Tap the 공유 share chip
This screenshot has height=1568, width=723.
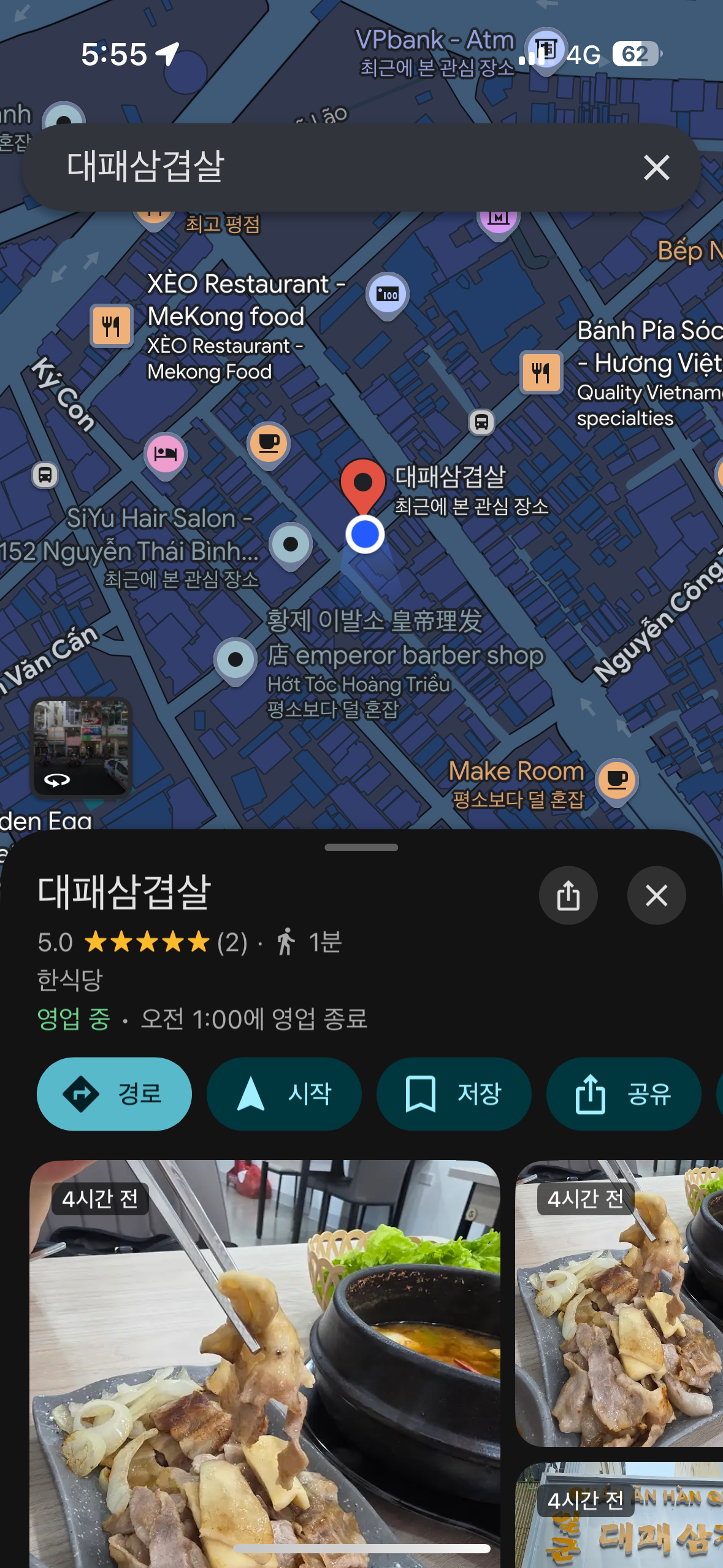[623, 1093]
